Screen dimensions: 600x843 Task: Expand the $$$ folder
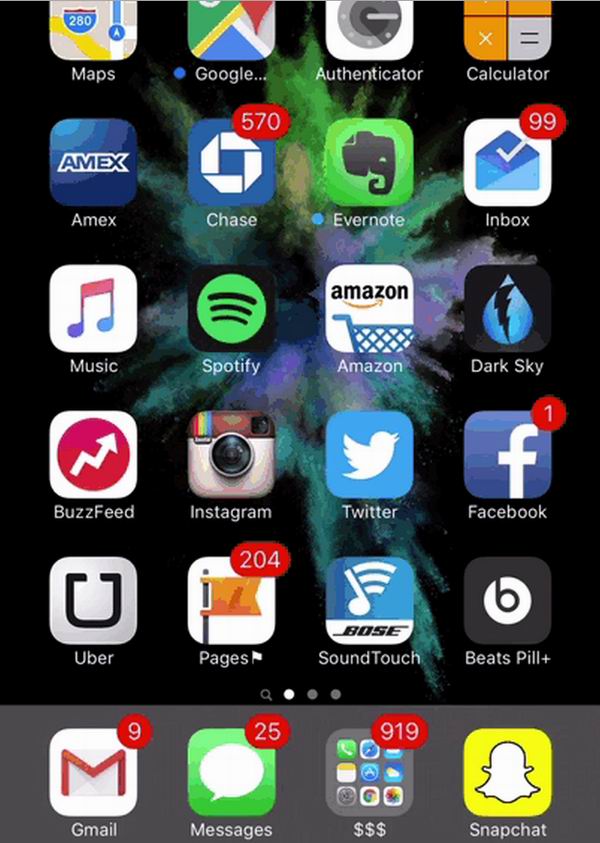(x=369, y=772)
